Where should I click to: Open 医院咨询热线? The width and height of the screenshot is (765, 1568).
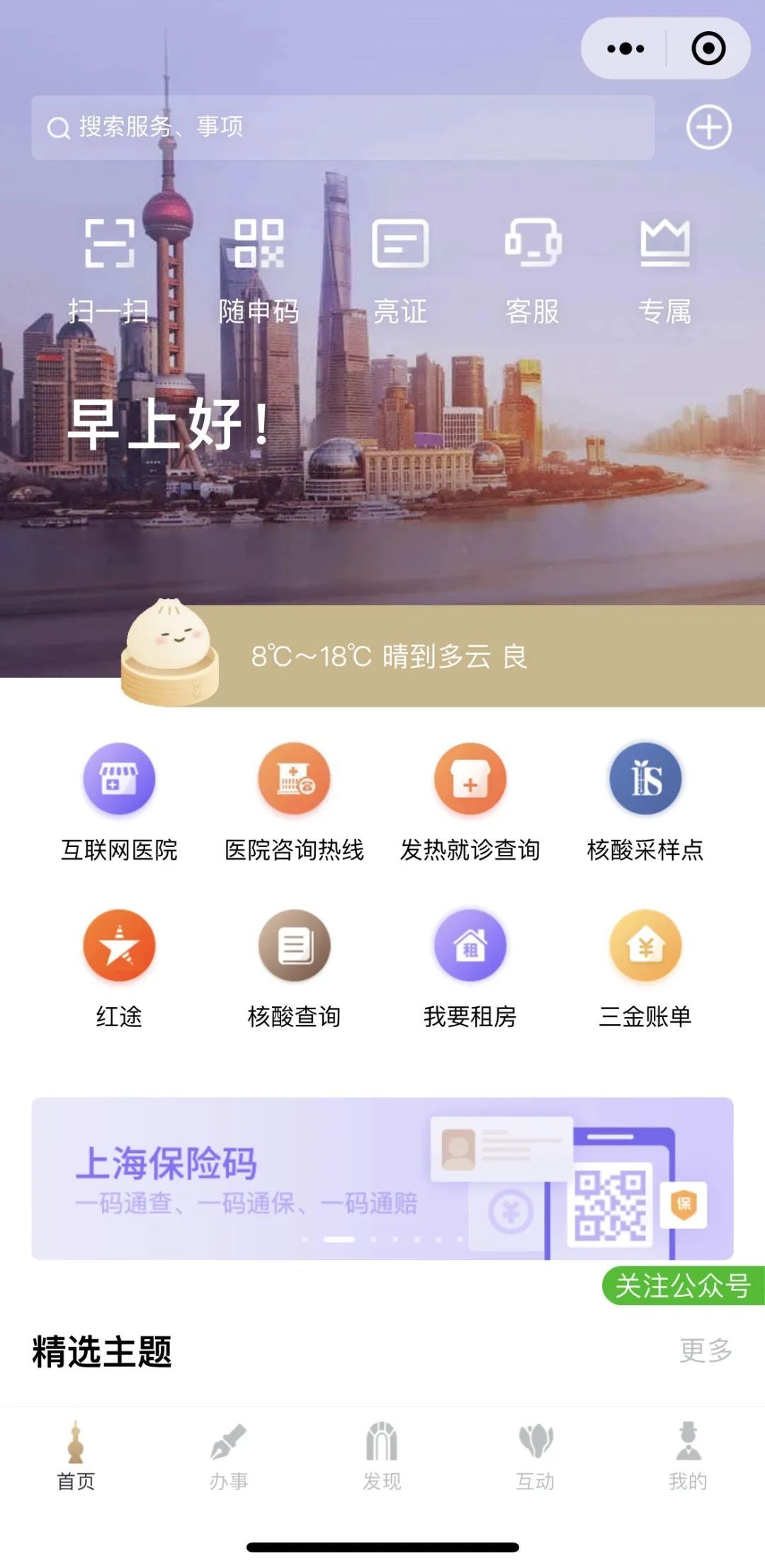[x=294, y=802]
